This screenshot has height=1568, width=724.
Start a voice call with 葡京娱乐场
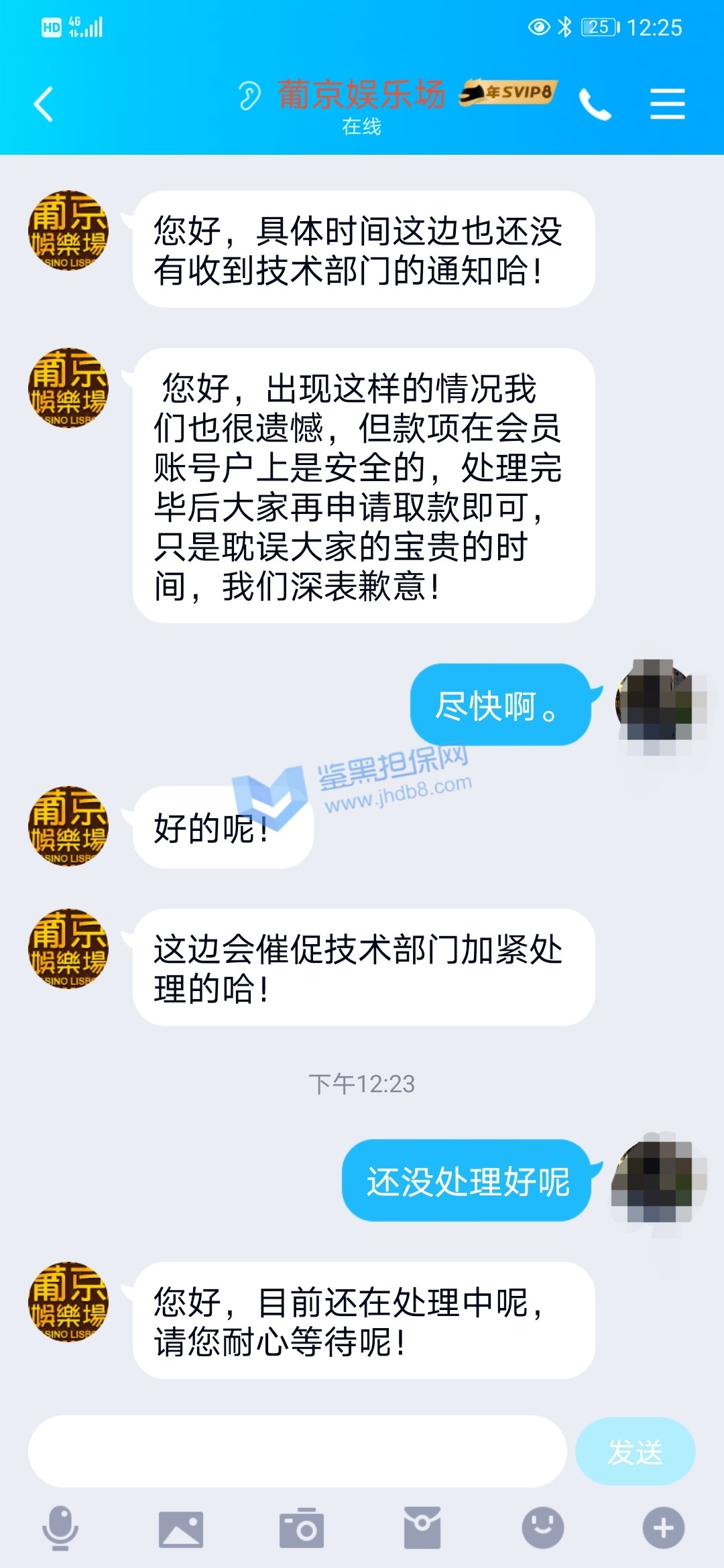pyautogui.click(x=595, y=105)
